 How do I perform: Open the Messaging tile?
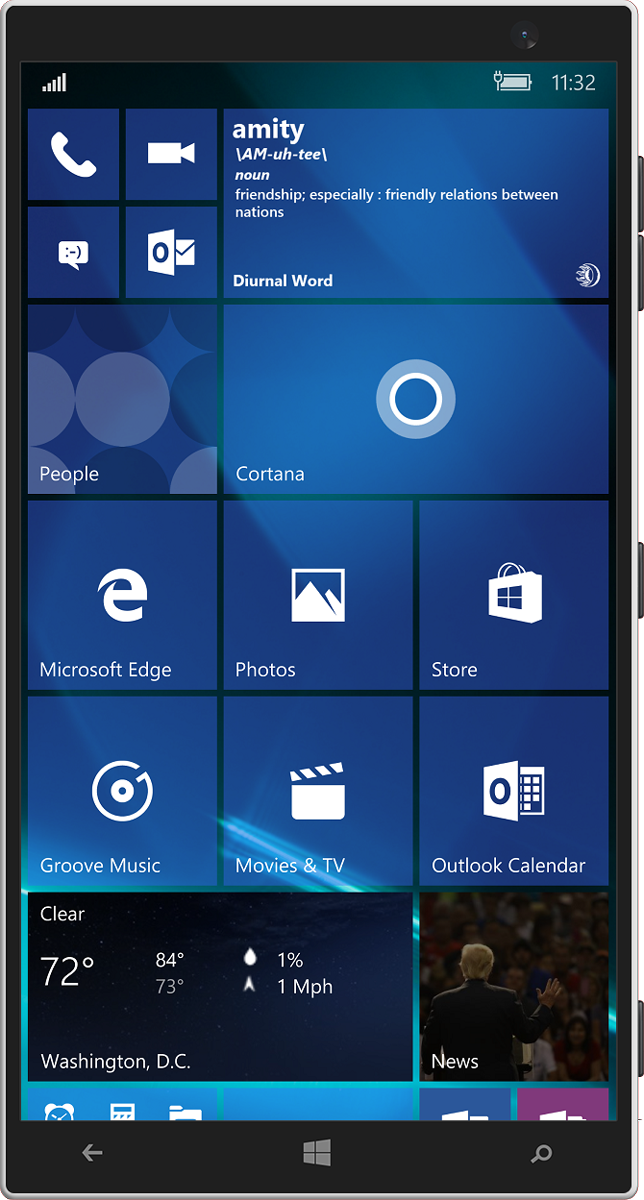click(73, 252)
